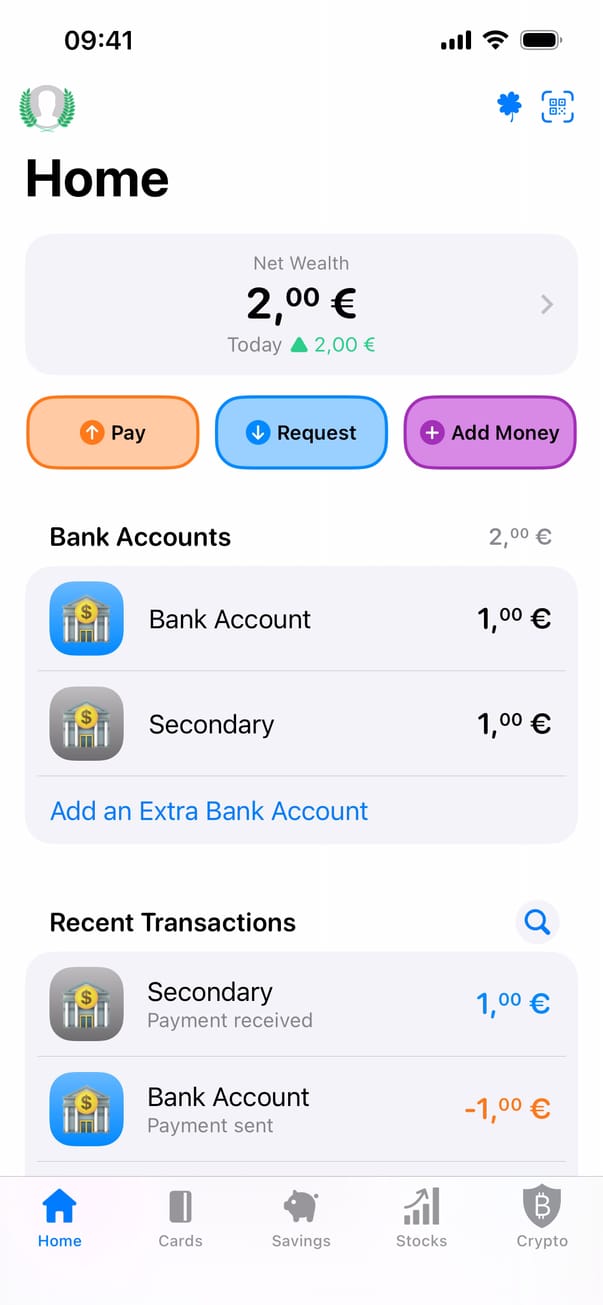This screenshot has width=603, height=1305.
Task: Open the Net Wealth card
Action: point(301,304)
